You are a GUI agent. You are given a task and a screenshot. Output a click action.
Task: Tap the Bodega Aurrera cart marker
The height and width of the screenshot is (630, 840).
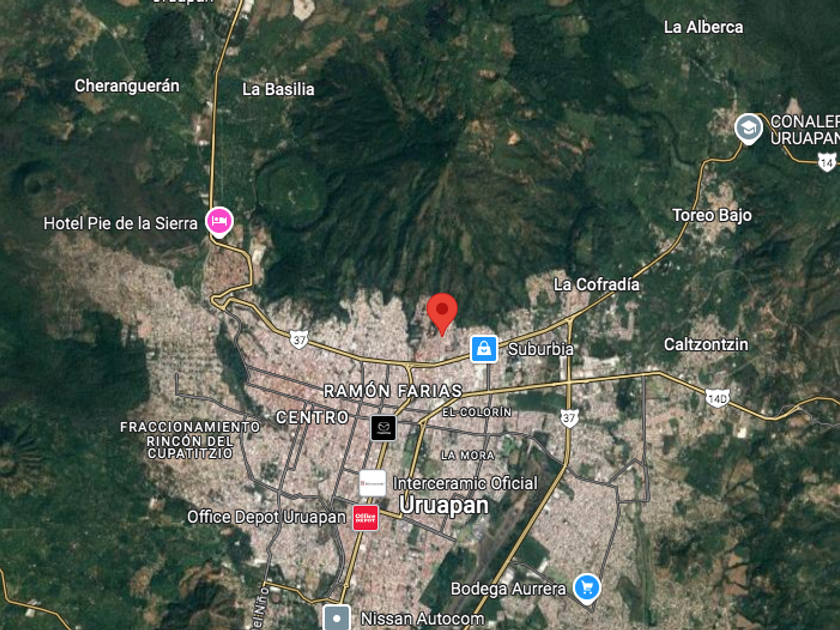[x=587, y=587]
